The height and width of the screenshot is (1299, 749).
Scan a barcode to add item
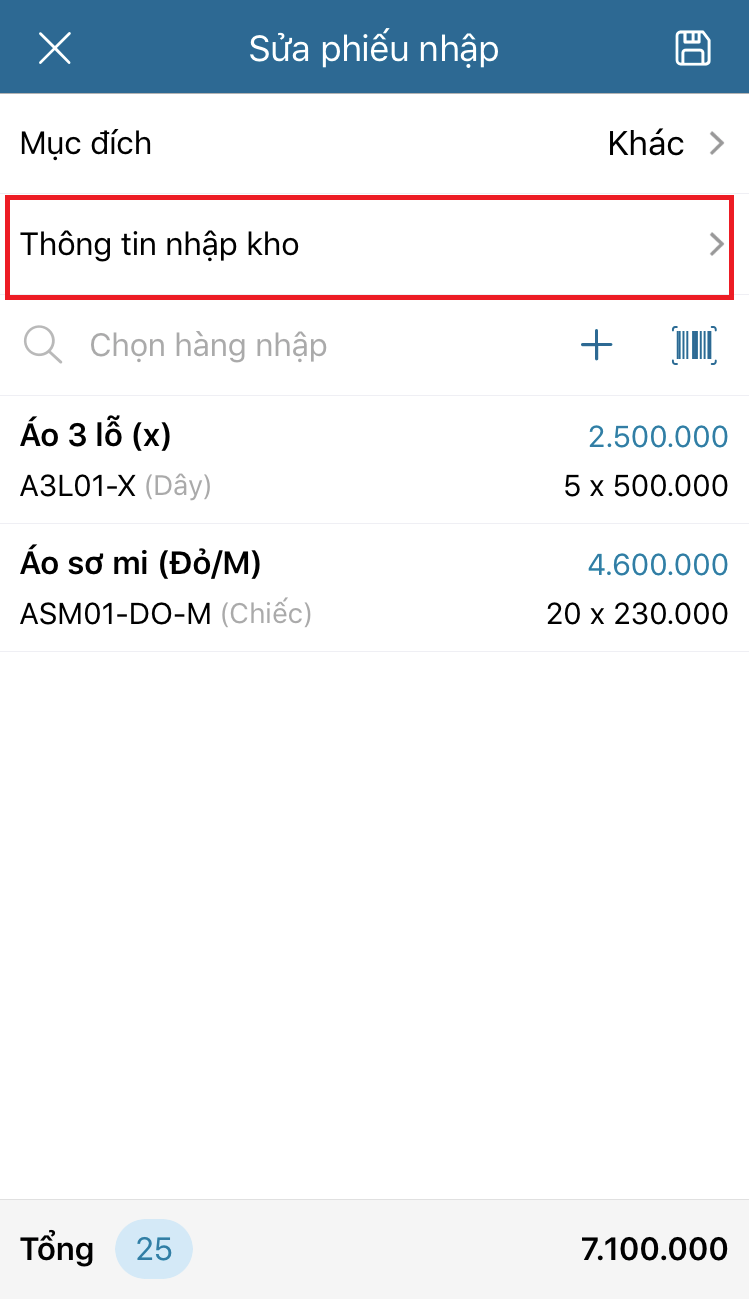click(x=694, y=346)
